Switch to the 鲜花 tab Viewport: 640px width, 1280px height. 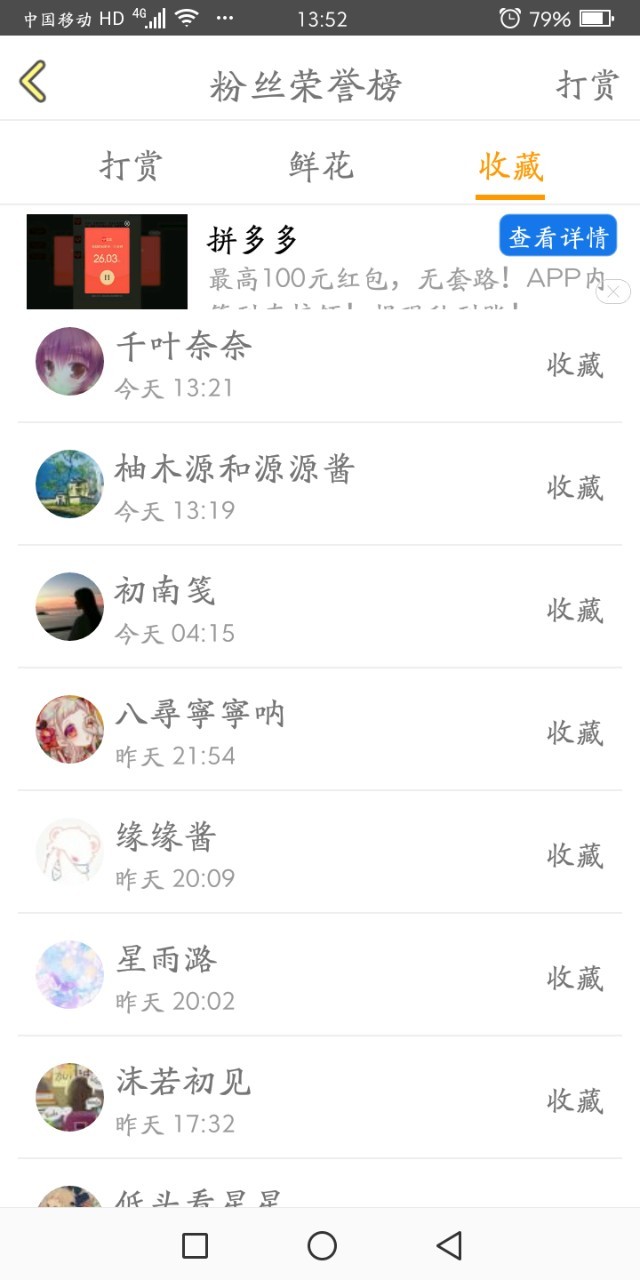coord(321,166)
